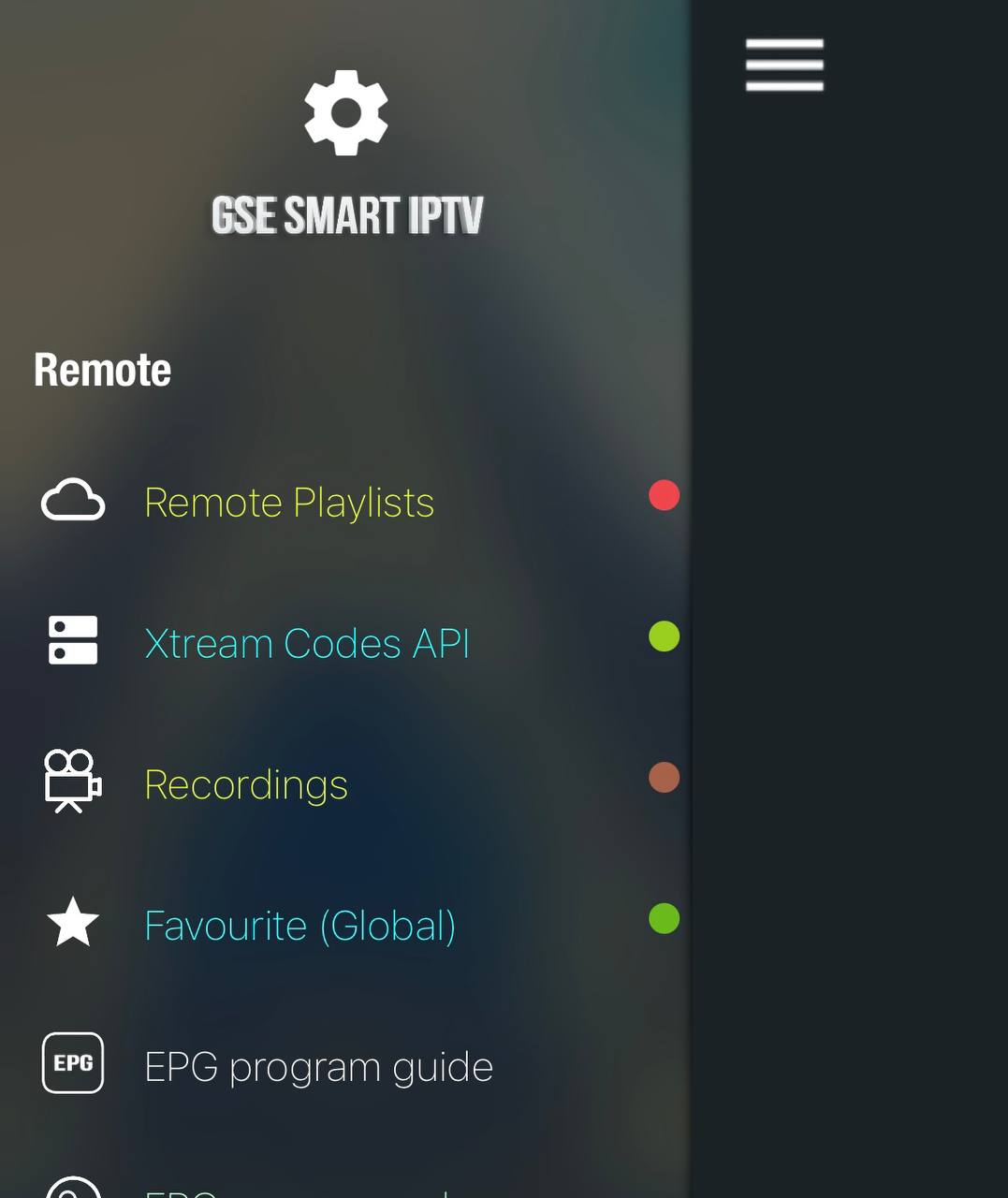
Task: Select Xtream Codes API
Action: tap(306, 644)
